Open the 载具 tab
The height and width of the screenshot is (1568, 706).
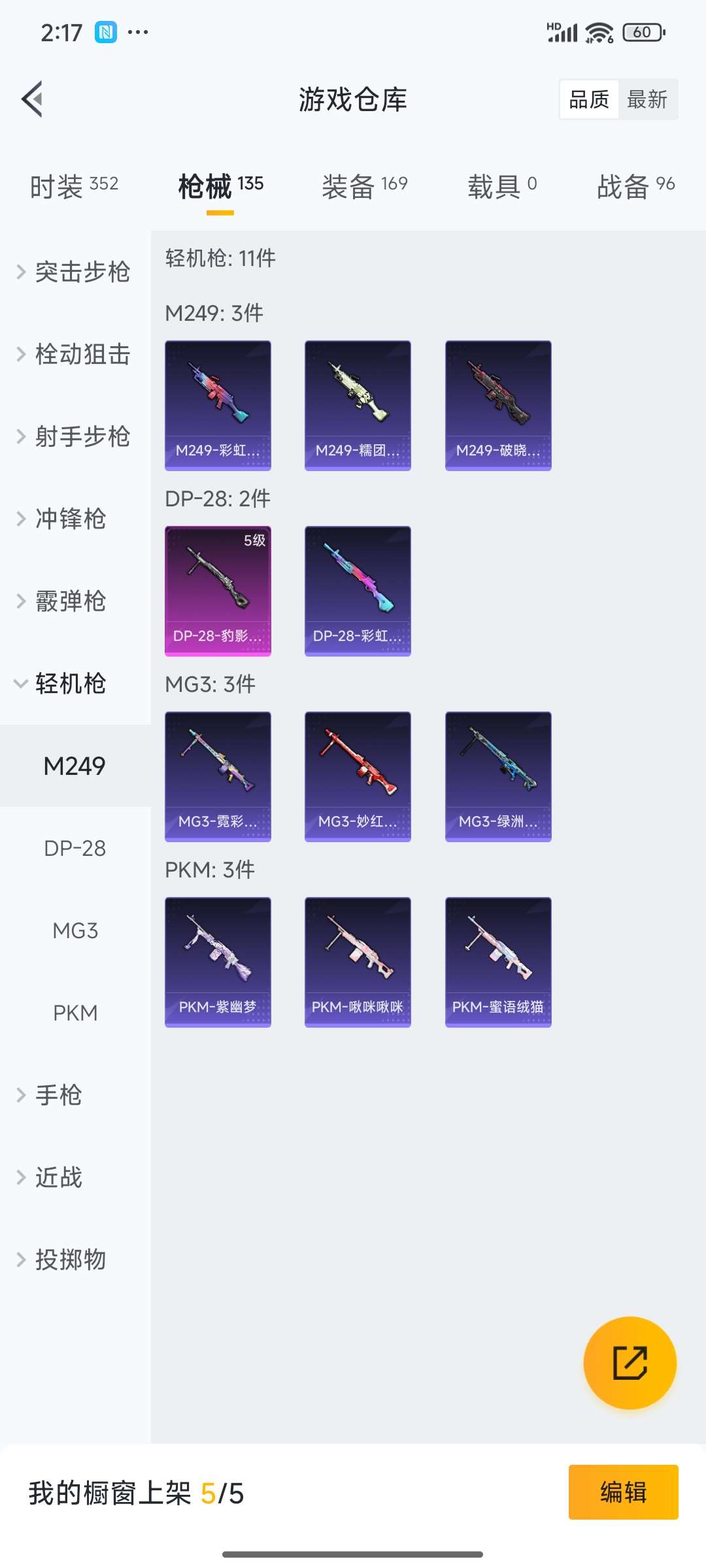(501, 186)
